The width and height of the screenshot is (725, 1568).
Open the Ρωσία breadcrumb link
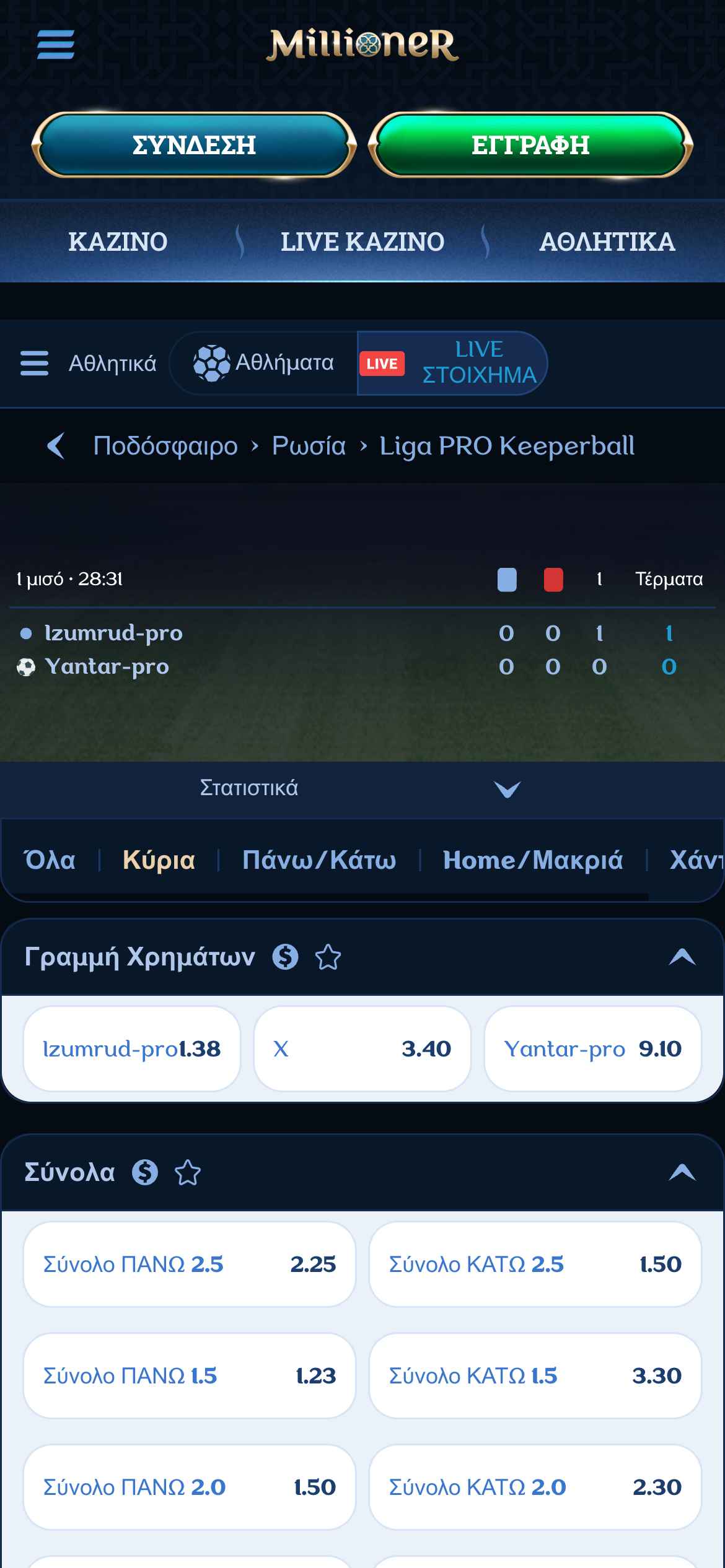[309, 446]
